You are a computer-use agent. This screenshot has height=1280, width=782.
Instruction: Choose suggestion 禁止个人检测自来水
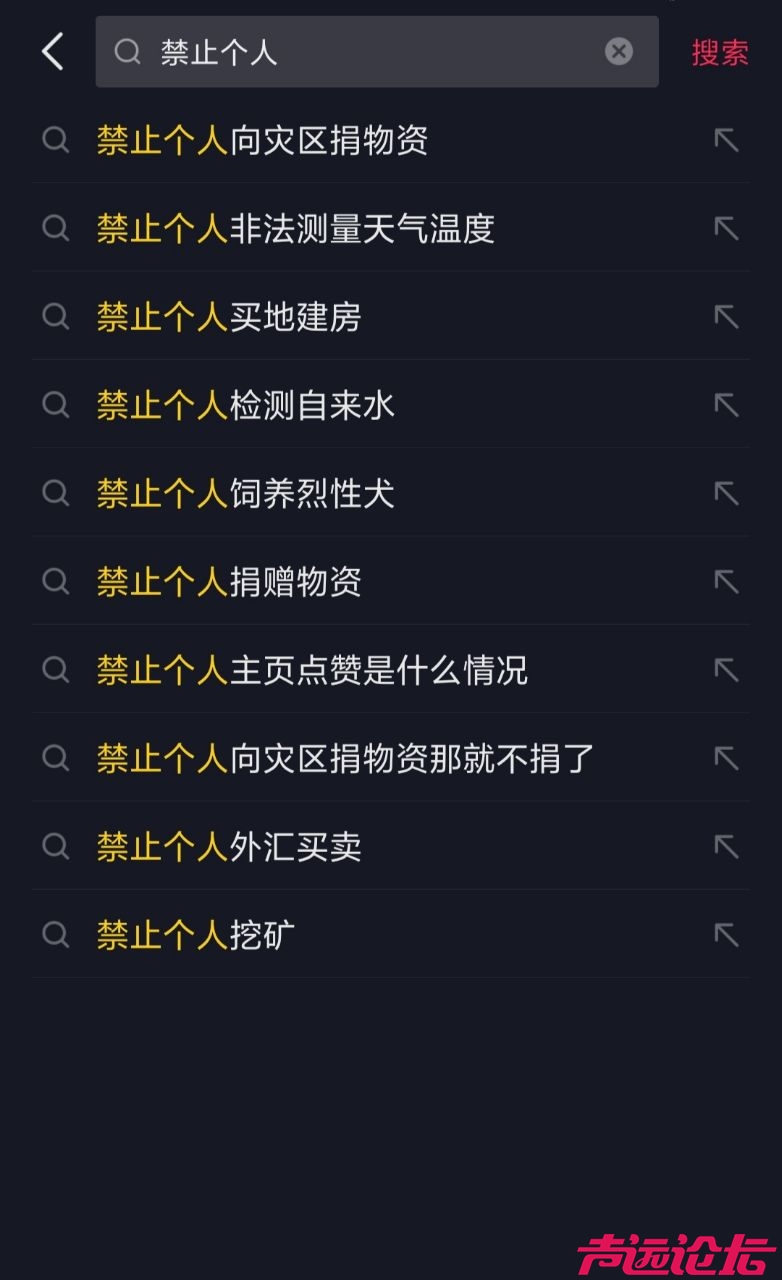pos(246,405)
